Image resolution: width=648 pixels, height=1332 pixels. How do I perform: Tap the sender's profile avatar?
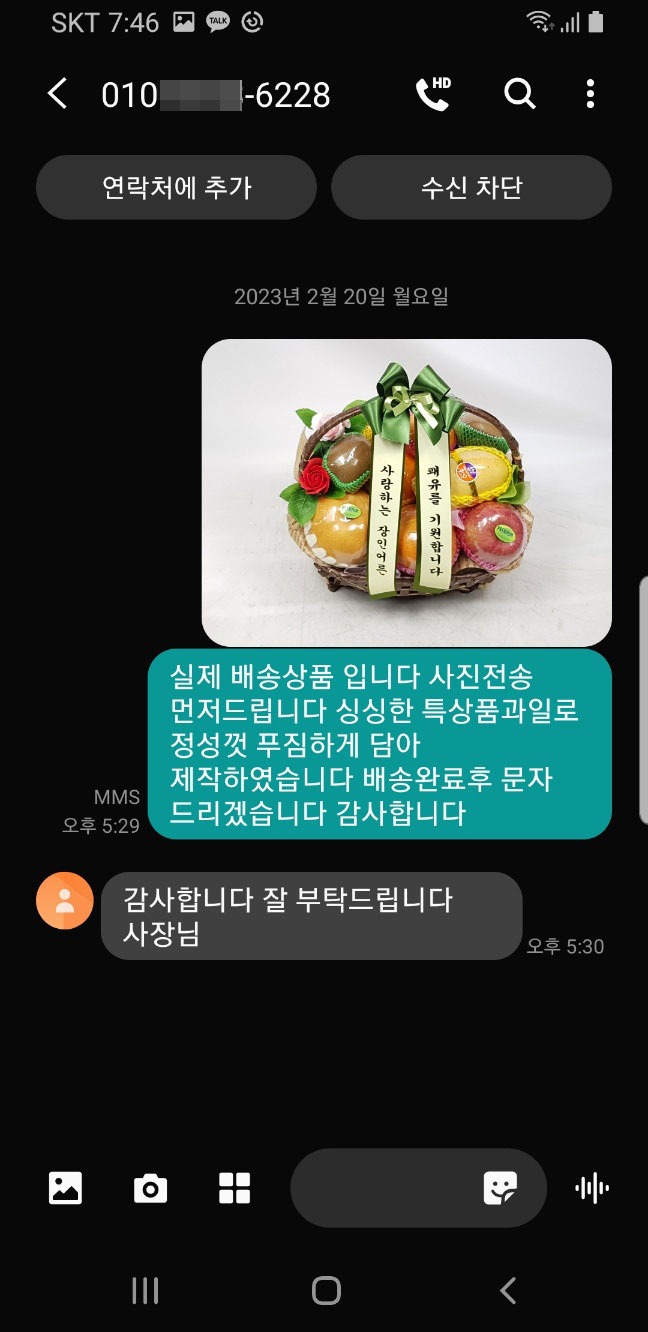(x=65, y=901)
